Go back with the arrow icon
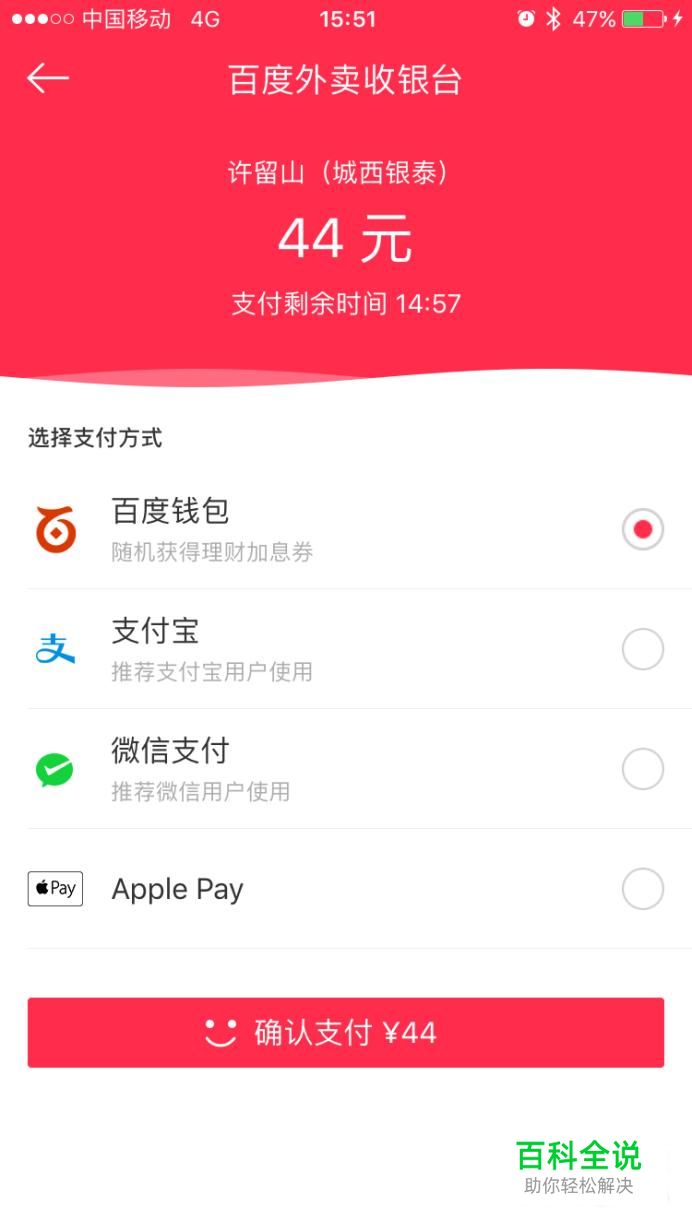The width and height of the screenshot is (692, 1230). click(x=47, y=79)
